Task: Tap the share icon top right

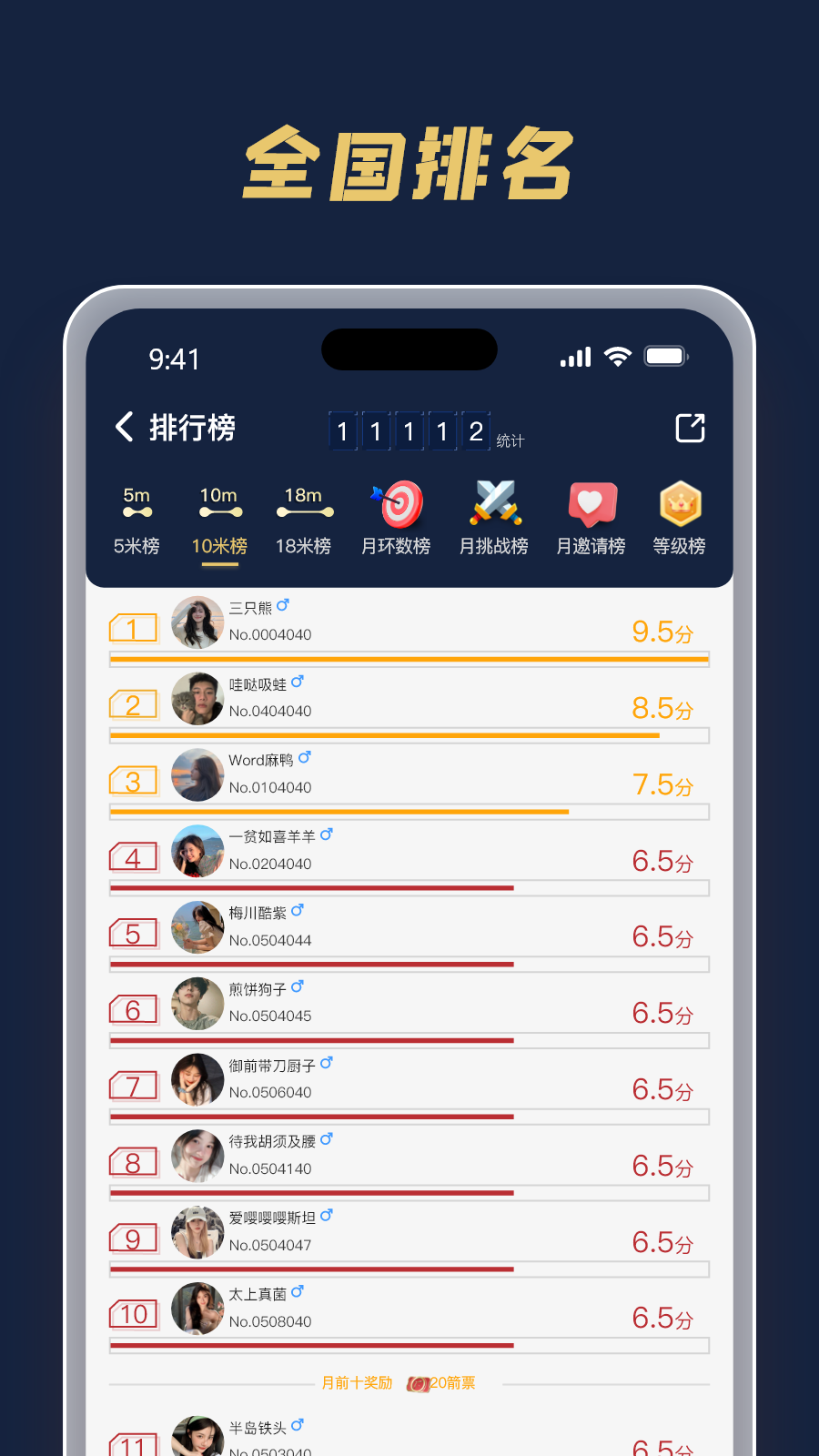Action: 690,428
